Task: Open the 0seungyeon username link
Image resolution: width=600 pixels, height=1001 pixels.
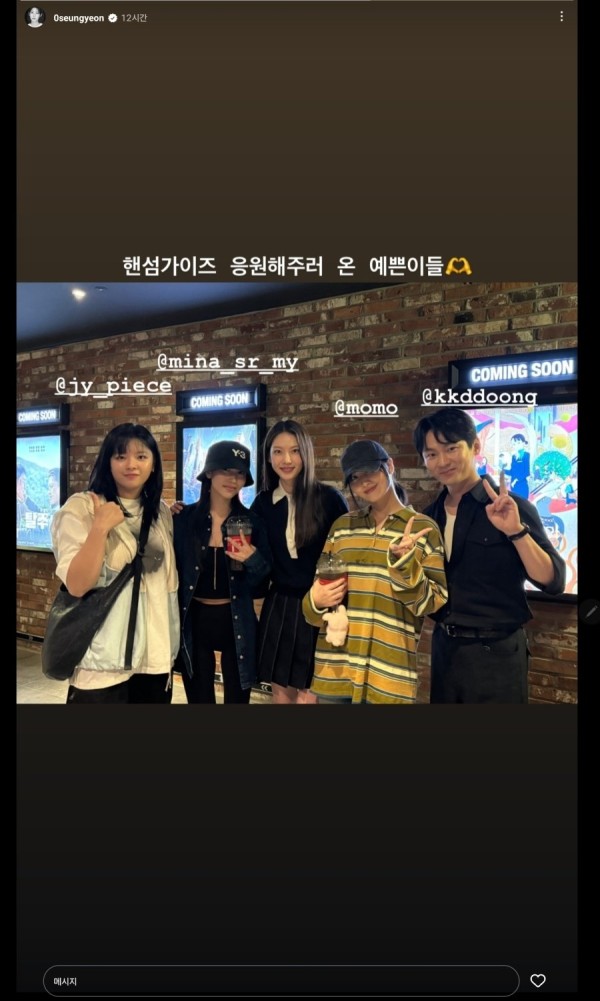Action: click(x=78, y=18)
